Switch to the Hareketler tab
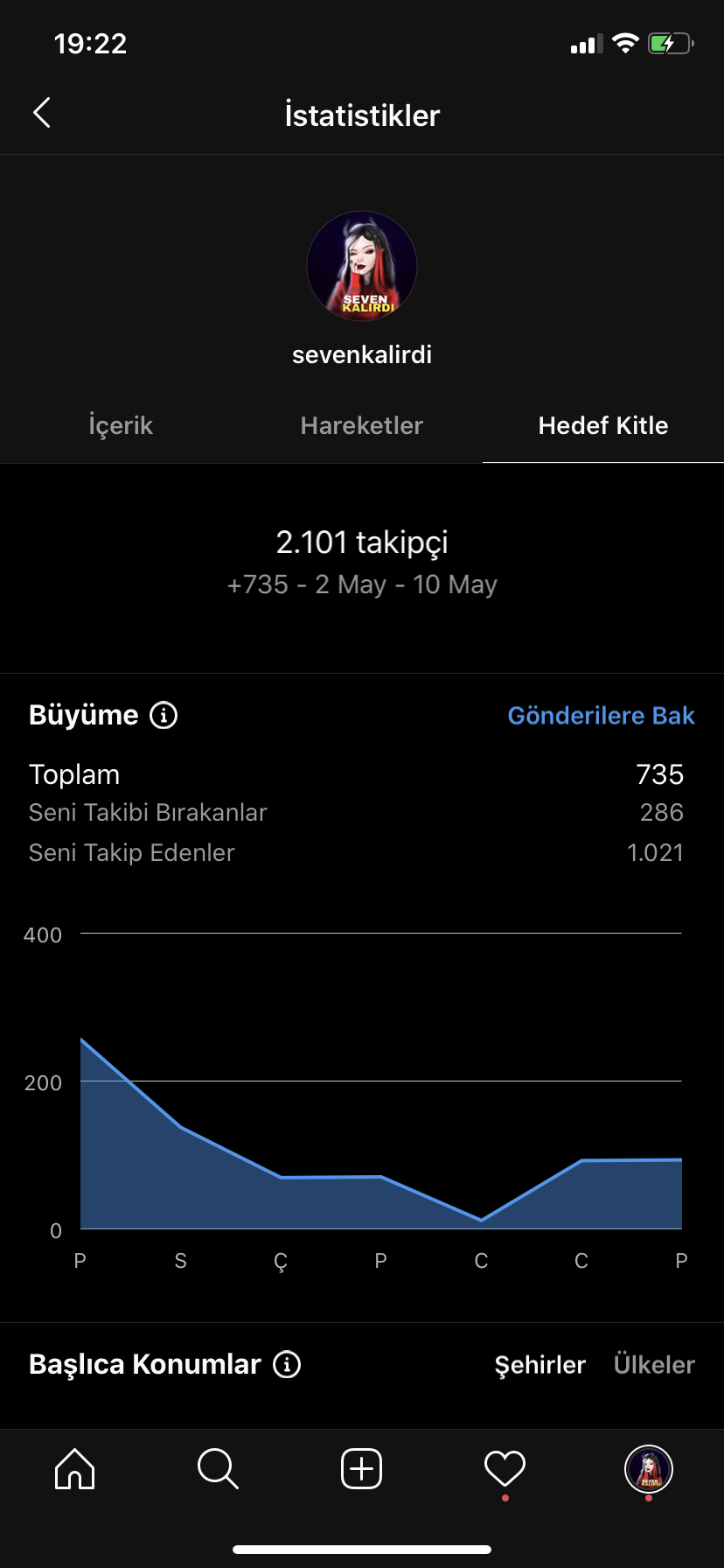724x1568 pixels. [x=362, y=425]
